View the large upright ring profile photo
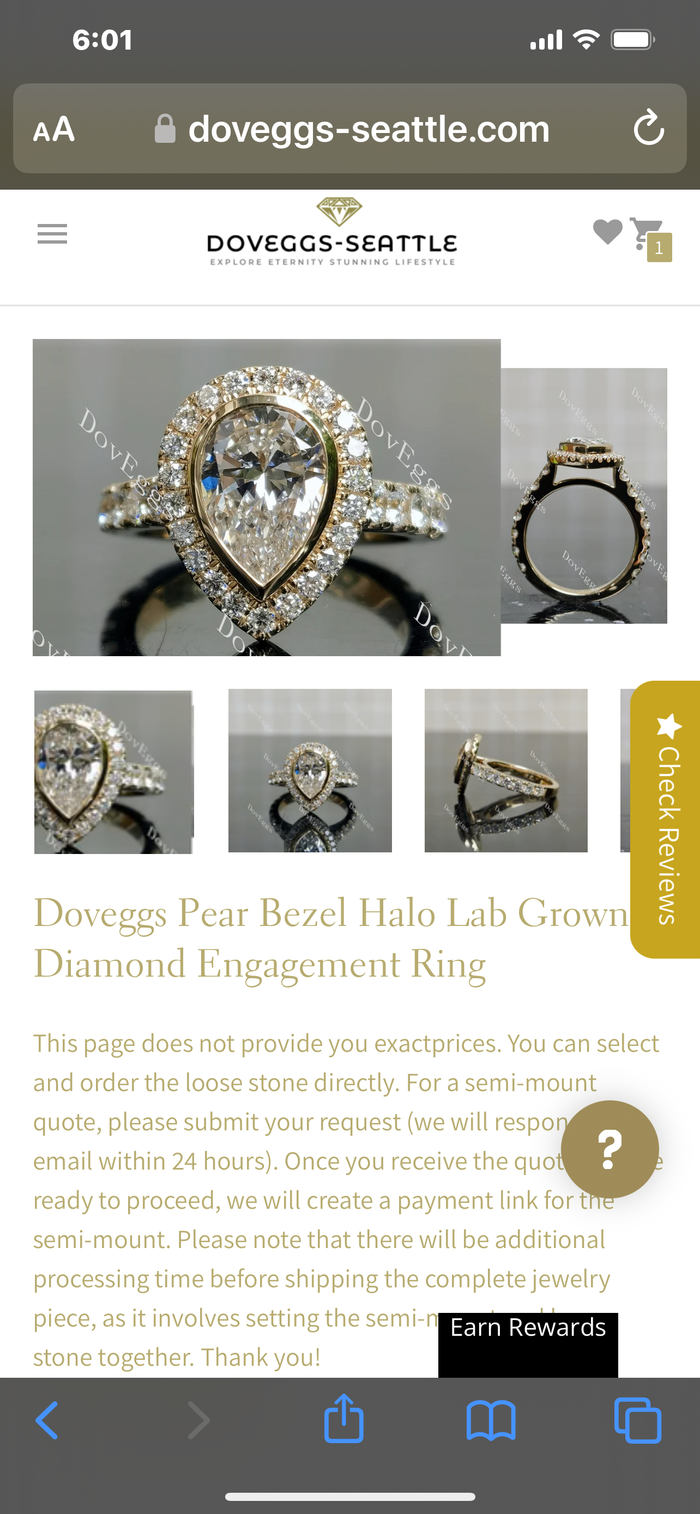 583,495
